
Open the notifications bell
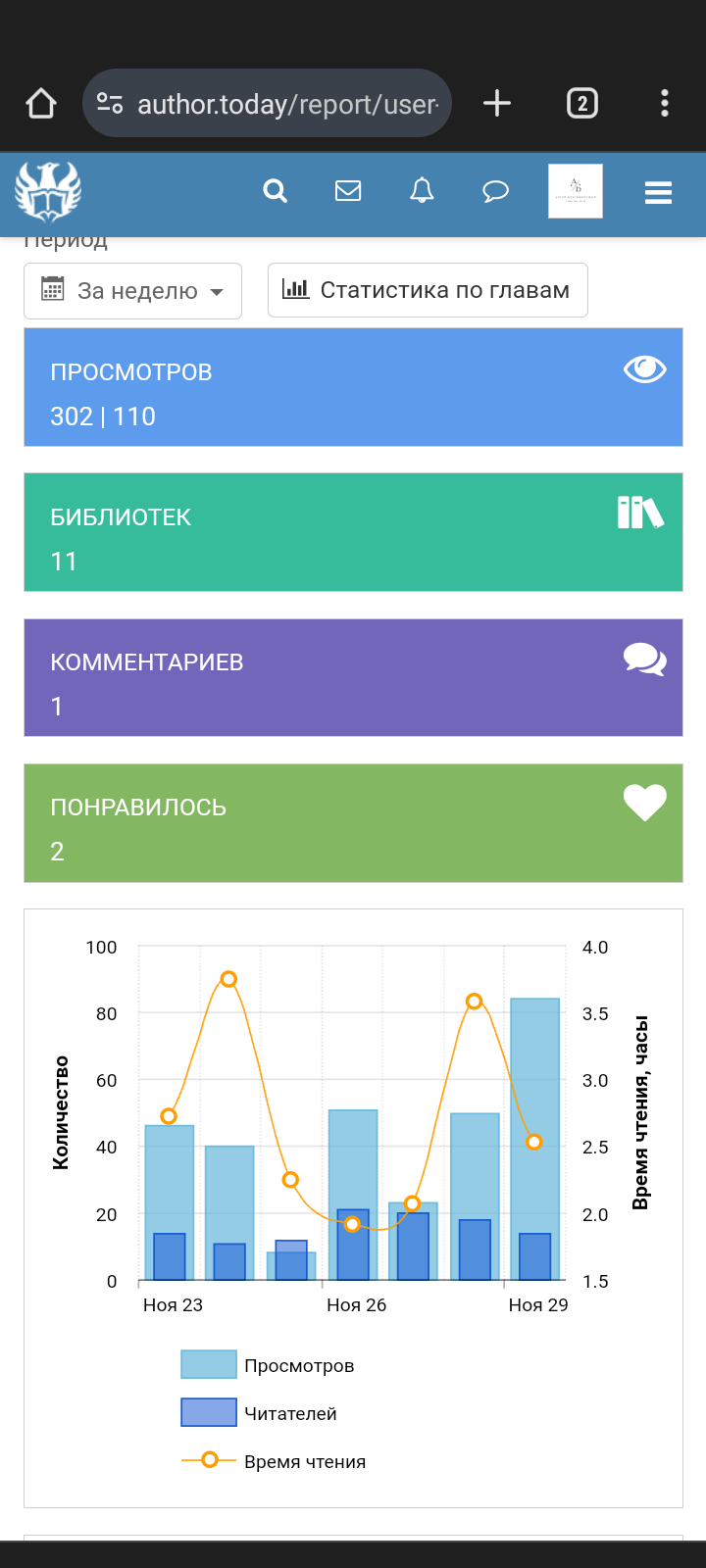coord(422,190)
